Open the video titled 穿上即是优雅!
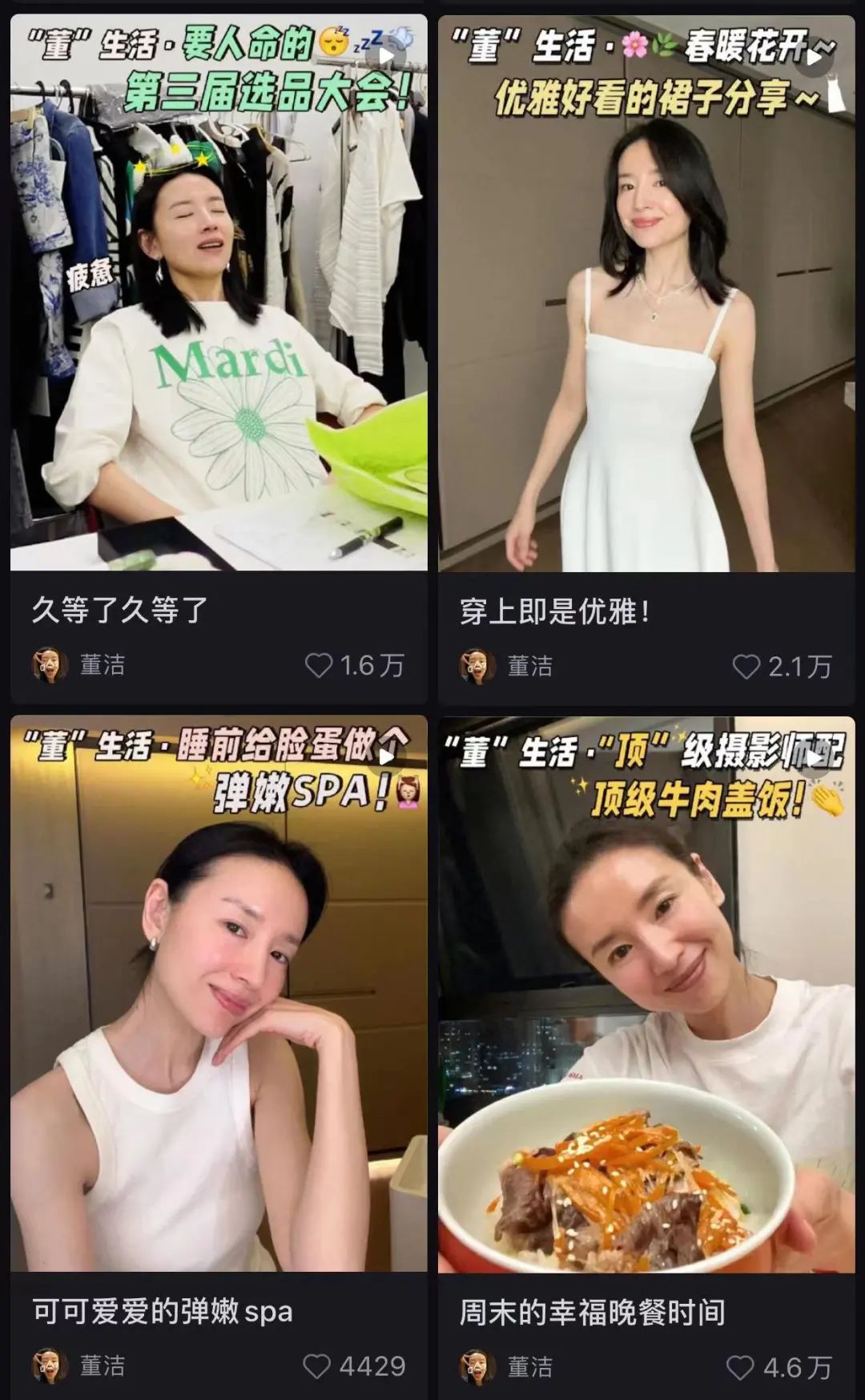 646,293
